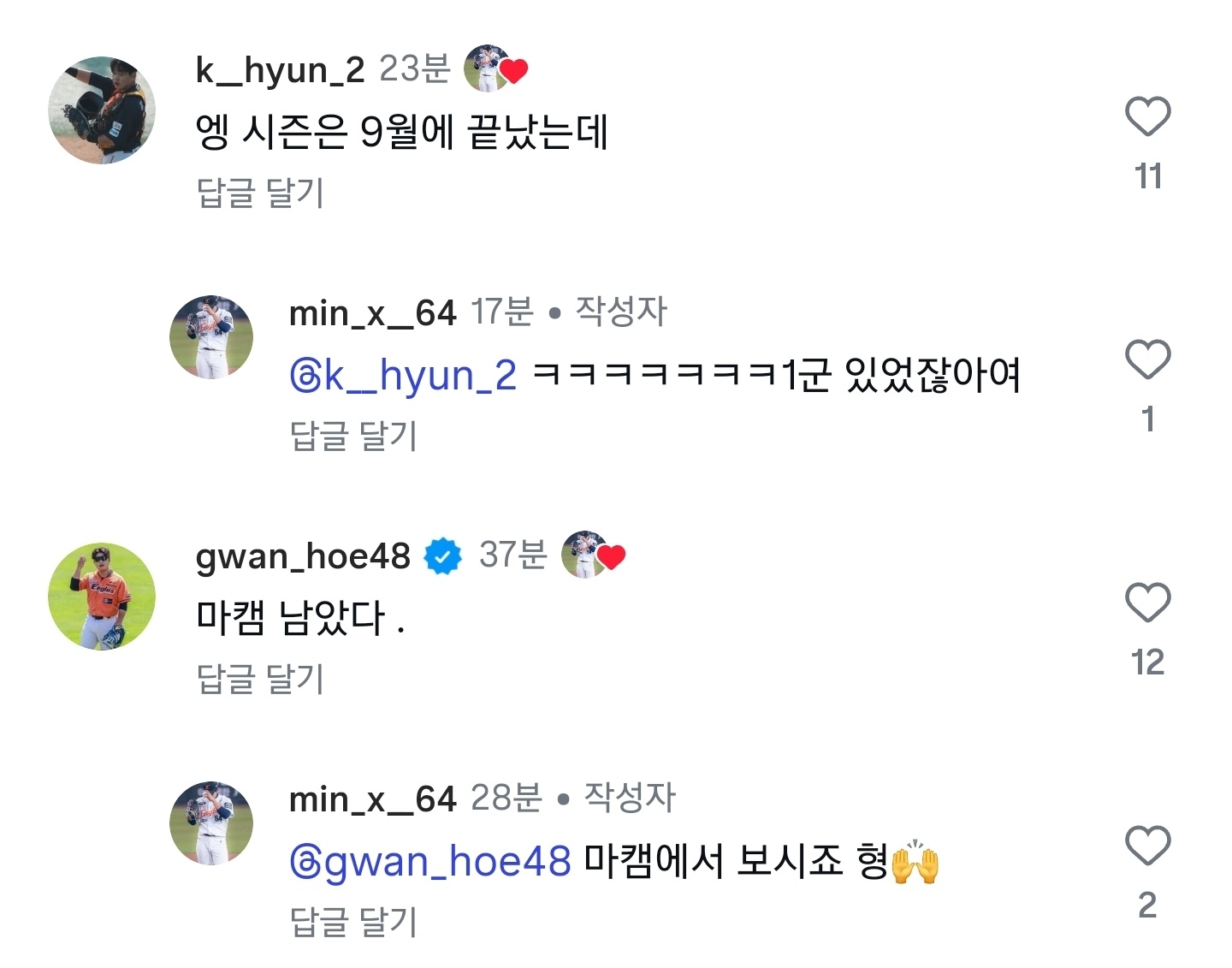View k_hyun_2's username profile

[x=280, y=69]
